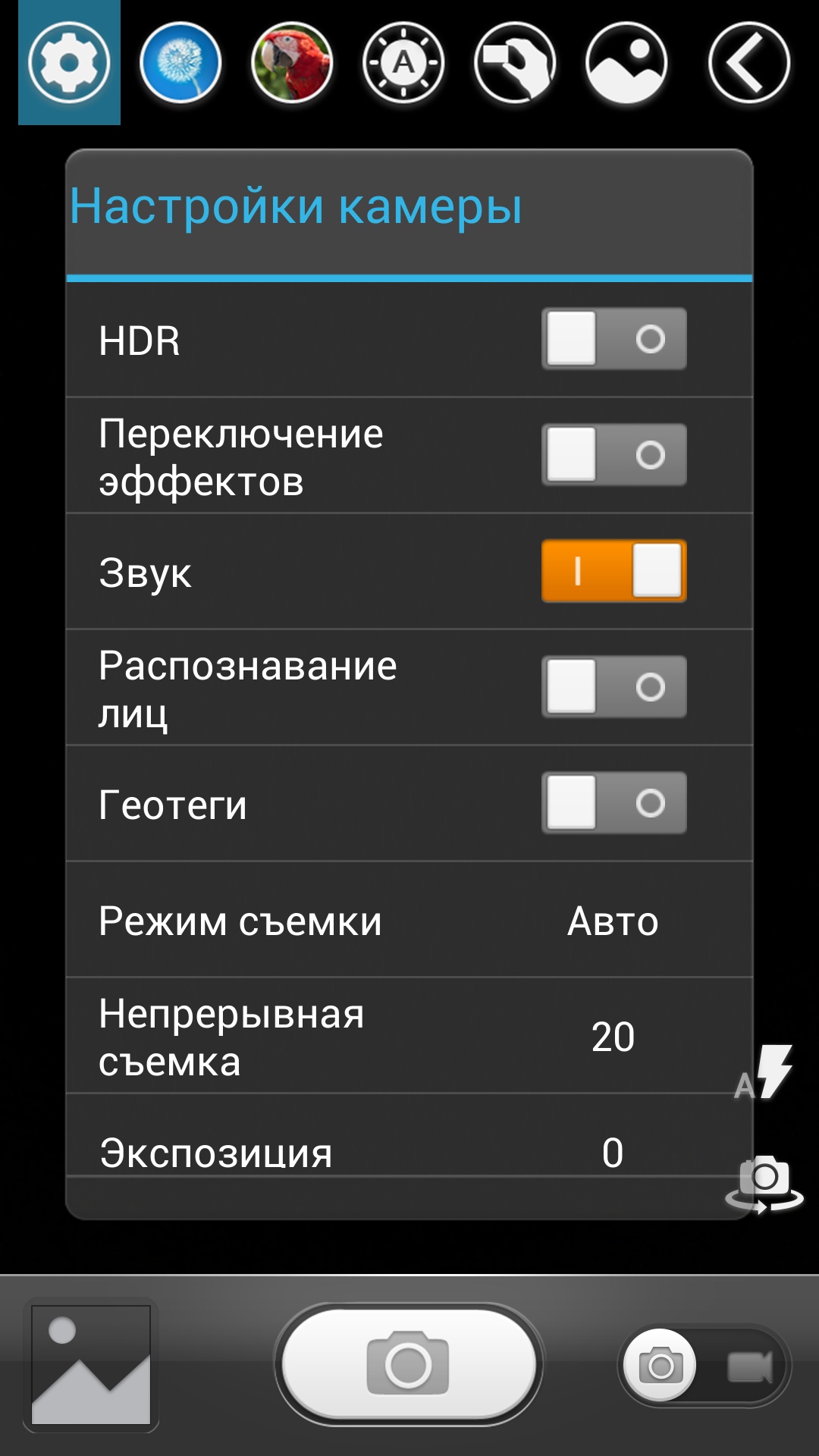The image size is (819, 1456).
Task: Tap the touch-shooting hand icon
Action: (515, 62)
